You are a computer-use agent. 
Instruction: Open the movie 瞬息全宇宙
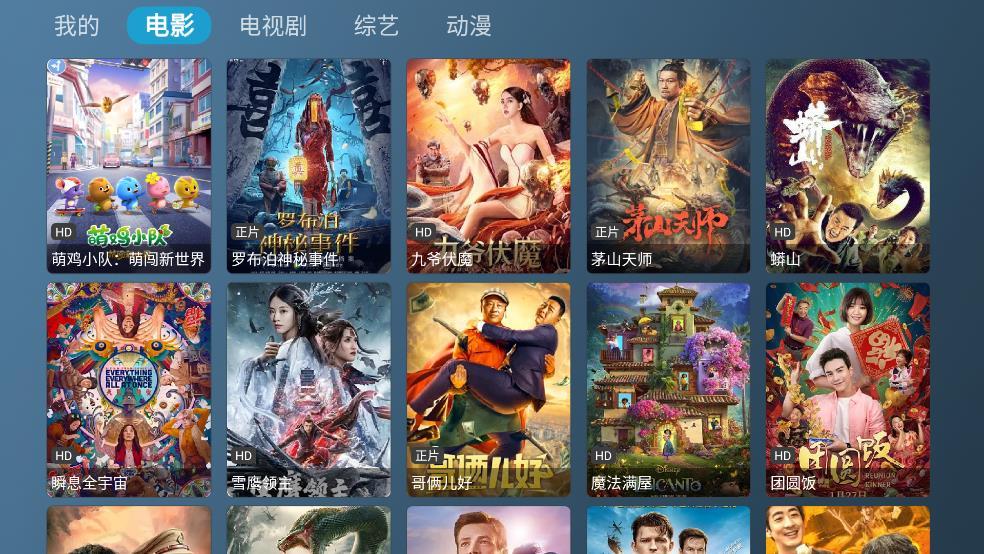[129, 389]
